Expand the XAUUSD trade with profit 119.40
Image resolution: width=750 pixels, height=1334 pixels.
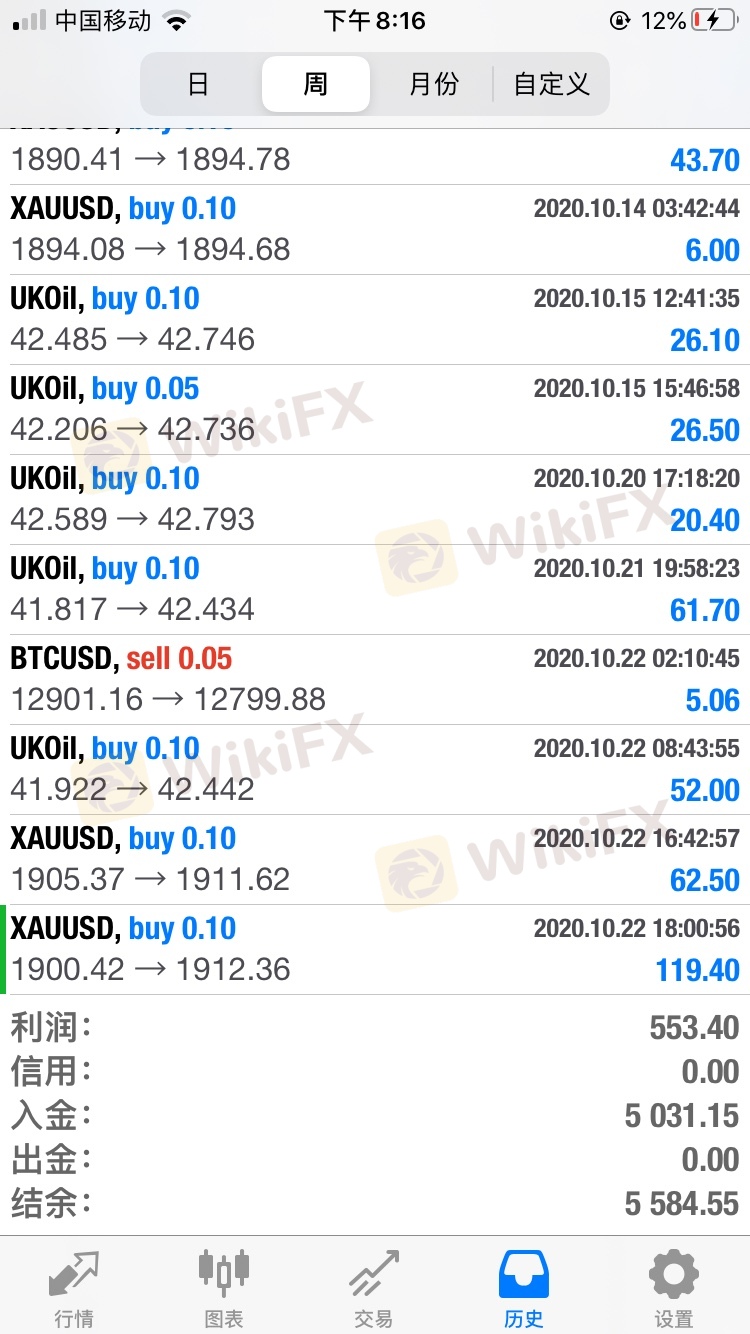pos(375,949)
